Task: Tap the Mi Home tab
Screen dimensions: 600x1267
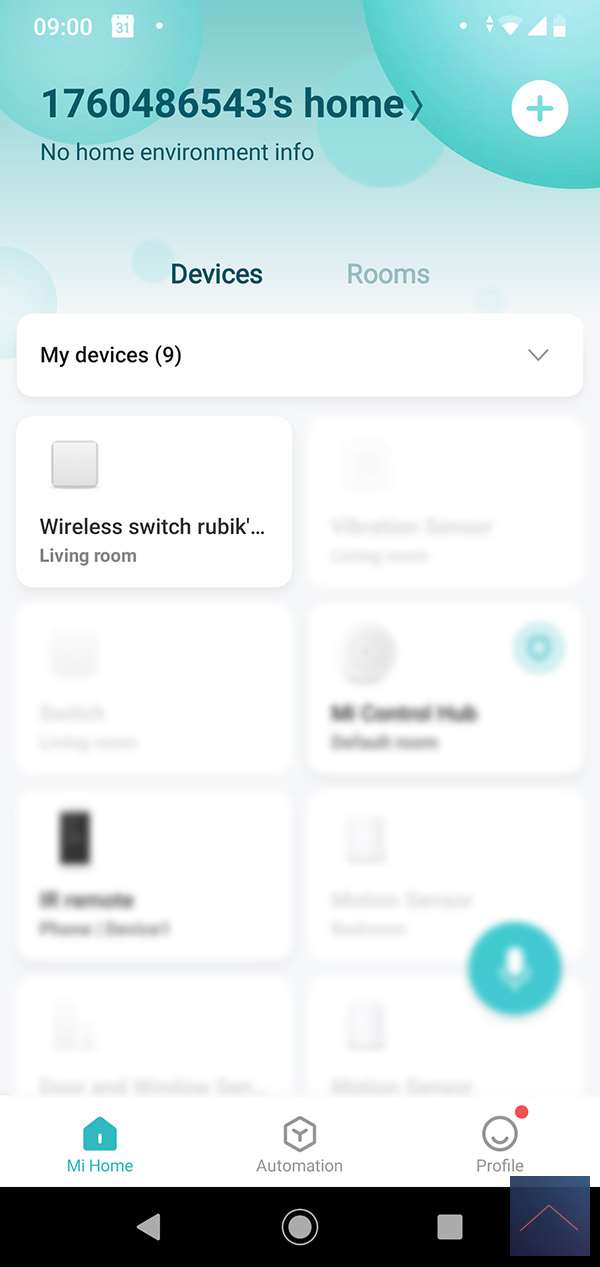Action: [99, 1146]
